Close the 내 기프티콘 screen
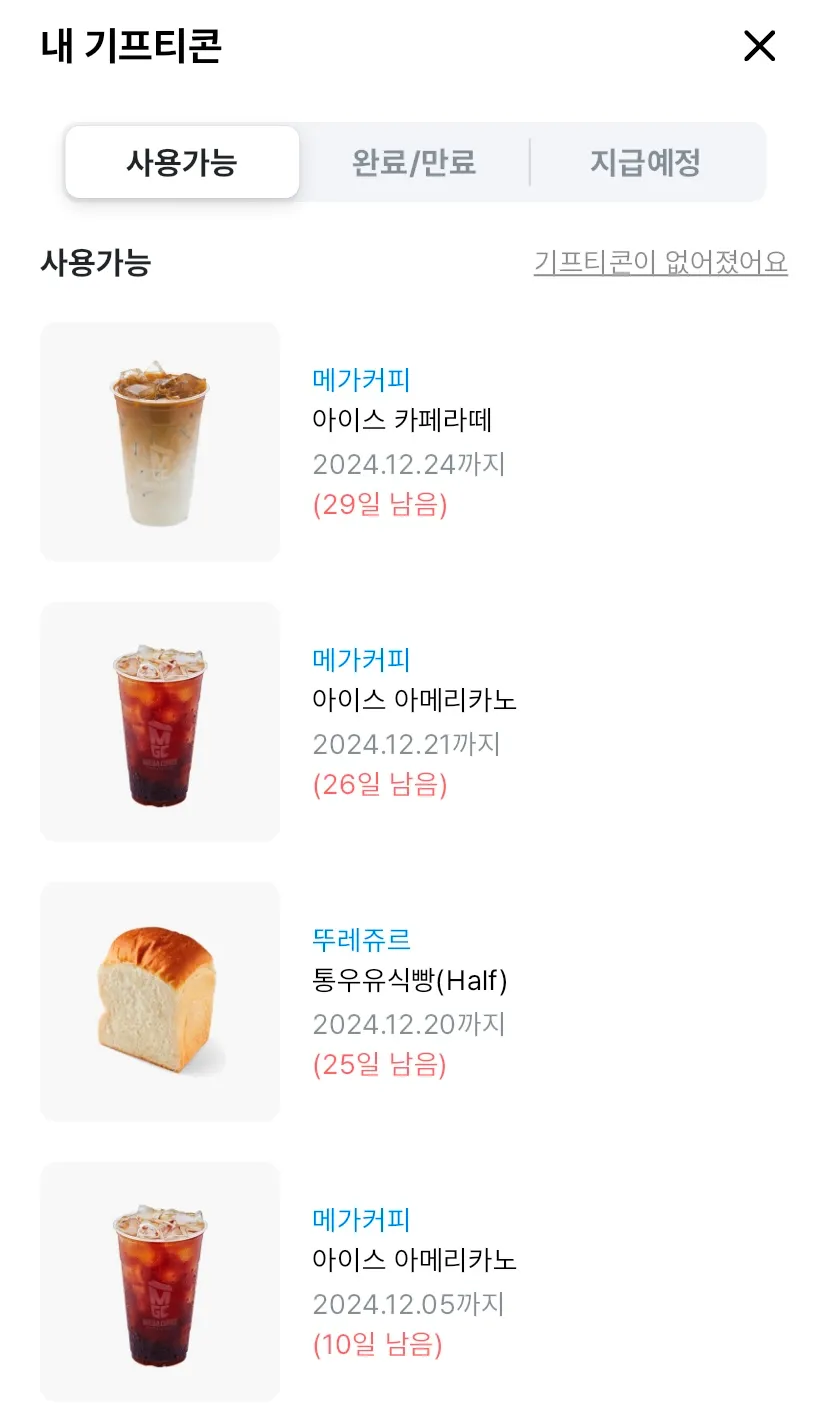The width and height of the screenshot is (828, 1426). point(759,46)
